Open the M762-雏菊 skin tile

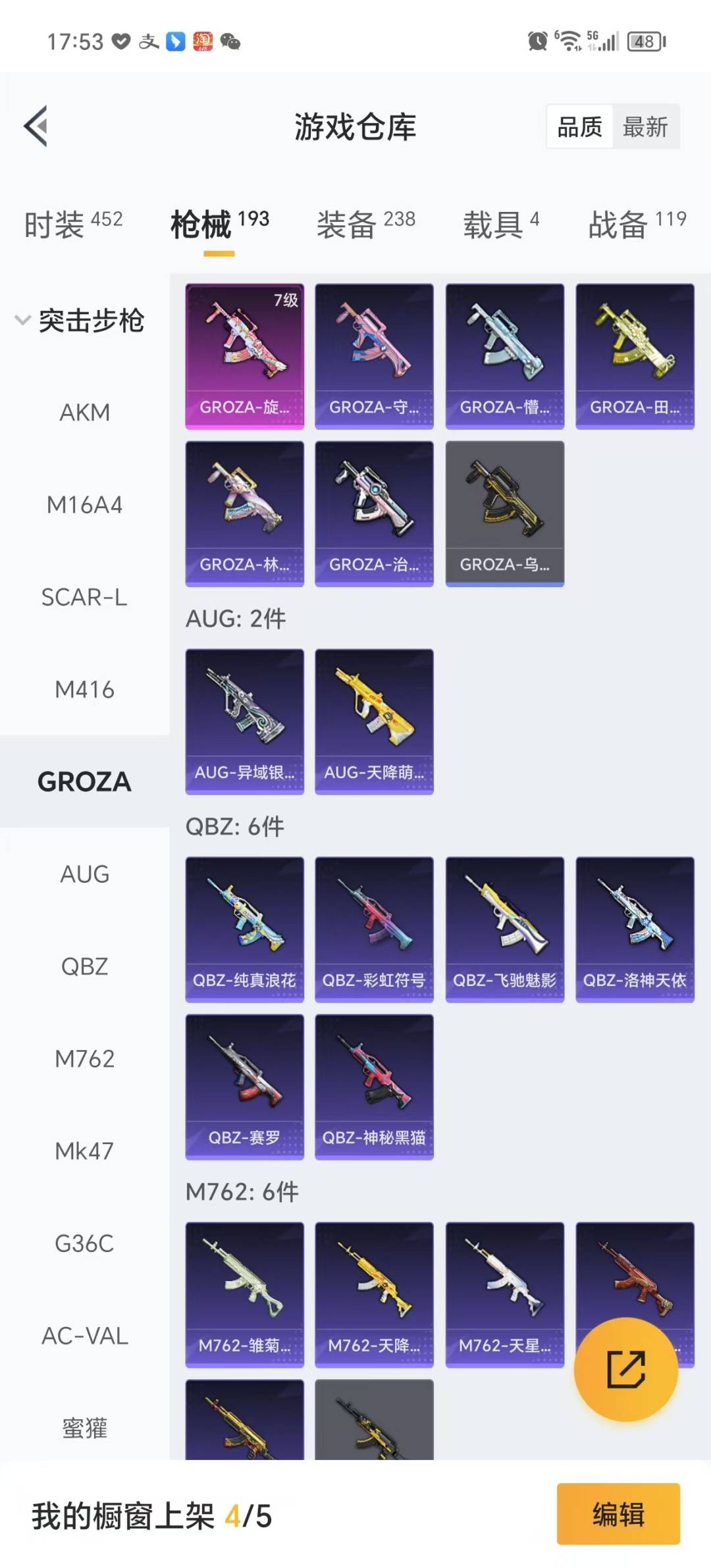click(244, 1294)
